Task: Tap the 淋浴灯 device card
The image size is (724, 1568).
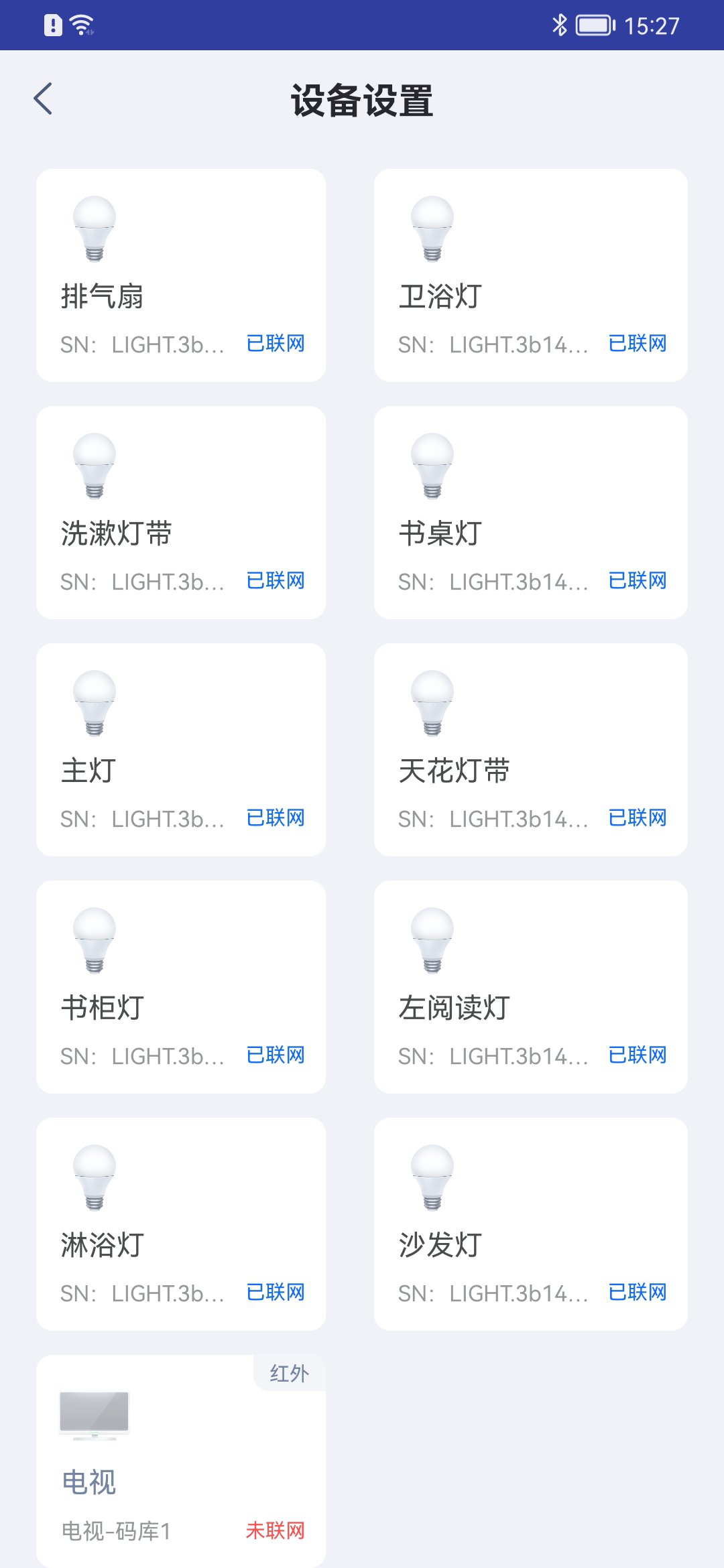Action: 181,1224
